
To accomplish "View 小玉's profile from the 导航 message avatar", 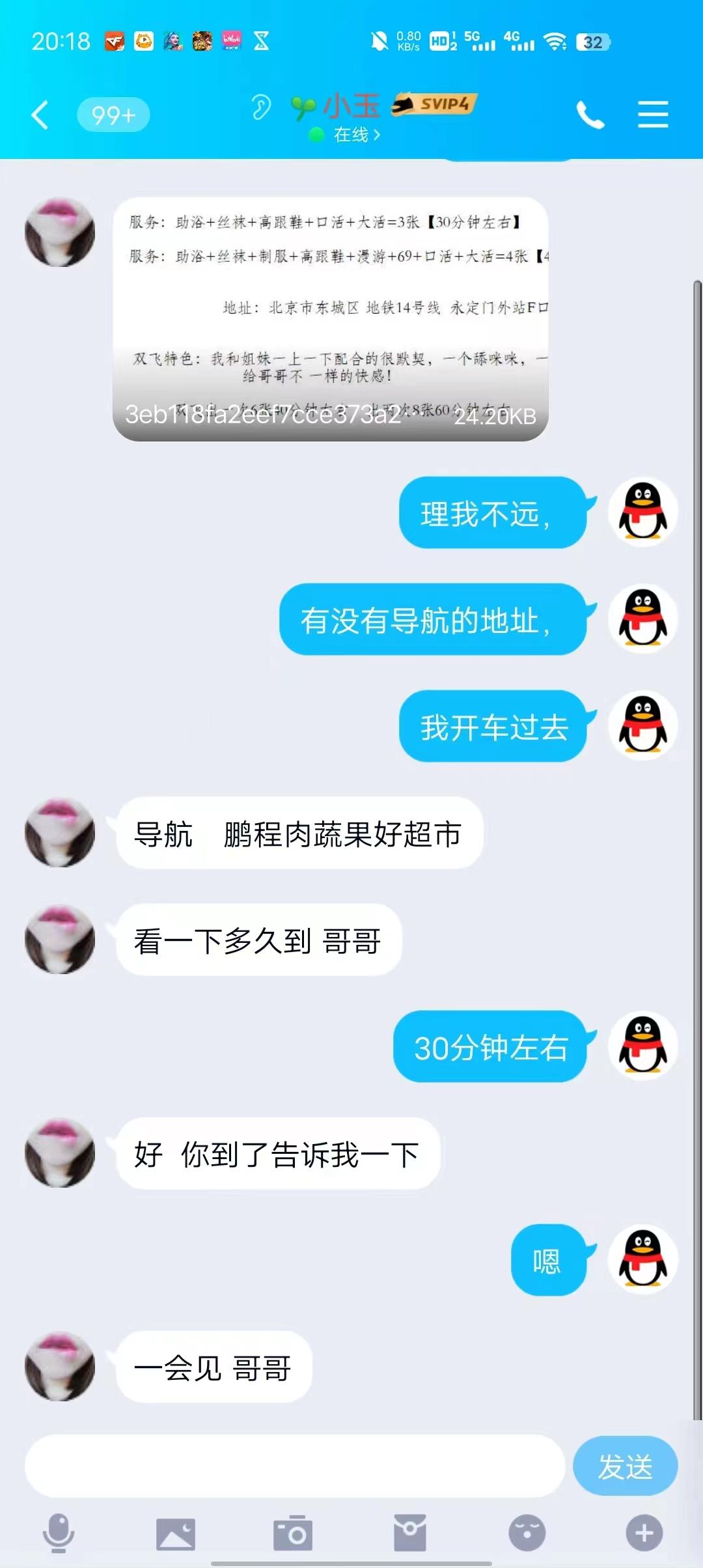I will (60, 833).
